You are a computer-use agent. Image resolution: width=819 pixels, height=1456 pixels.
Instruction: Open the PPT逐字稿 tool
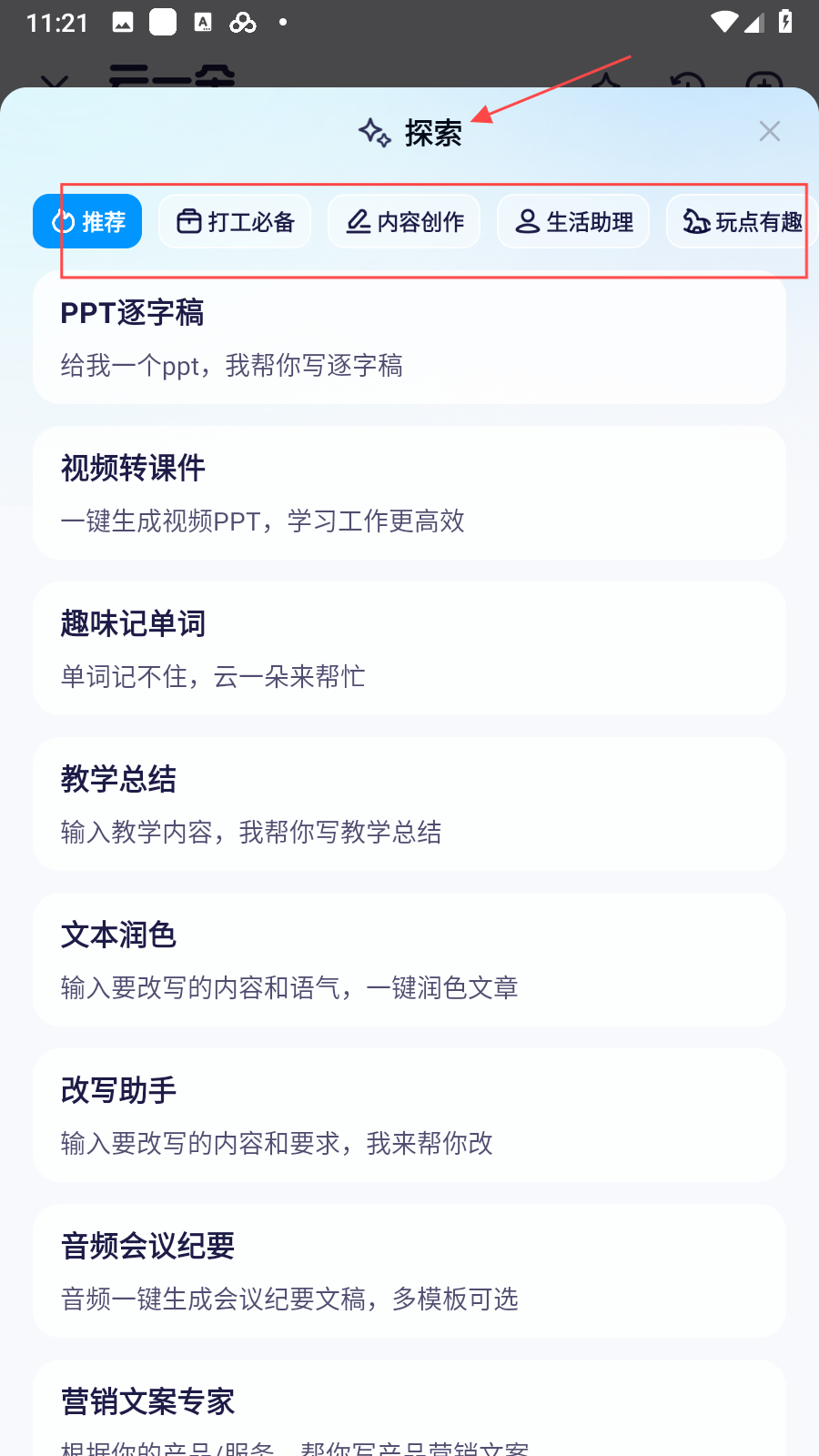(409, 338)
